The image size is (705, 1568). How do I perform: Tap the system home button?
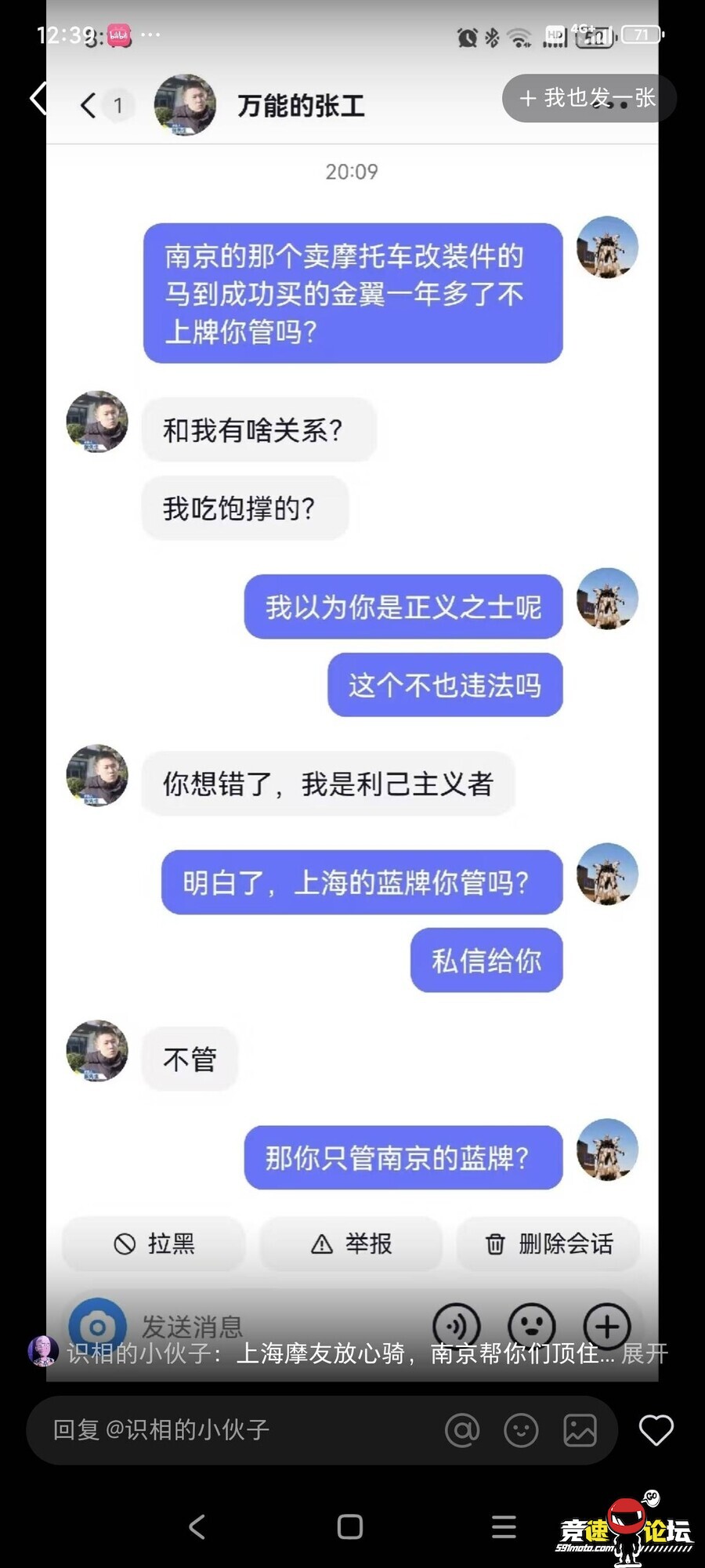[350, 1526]
